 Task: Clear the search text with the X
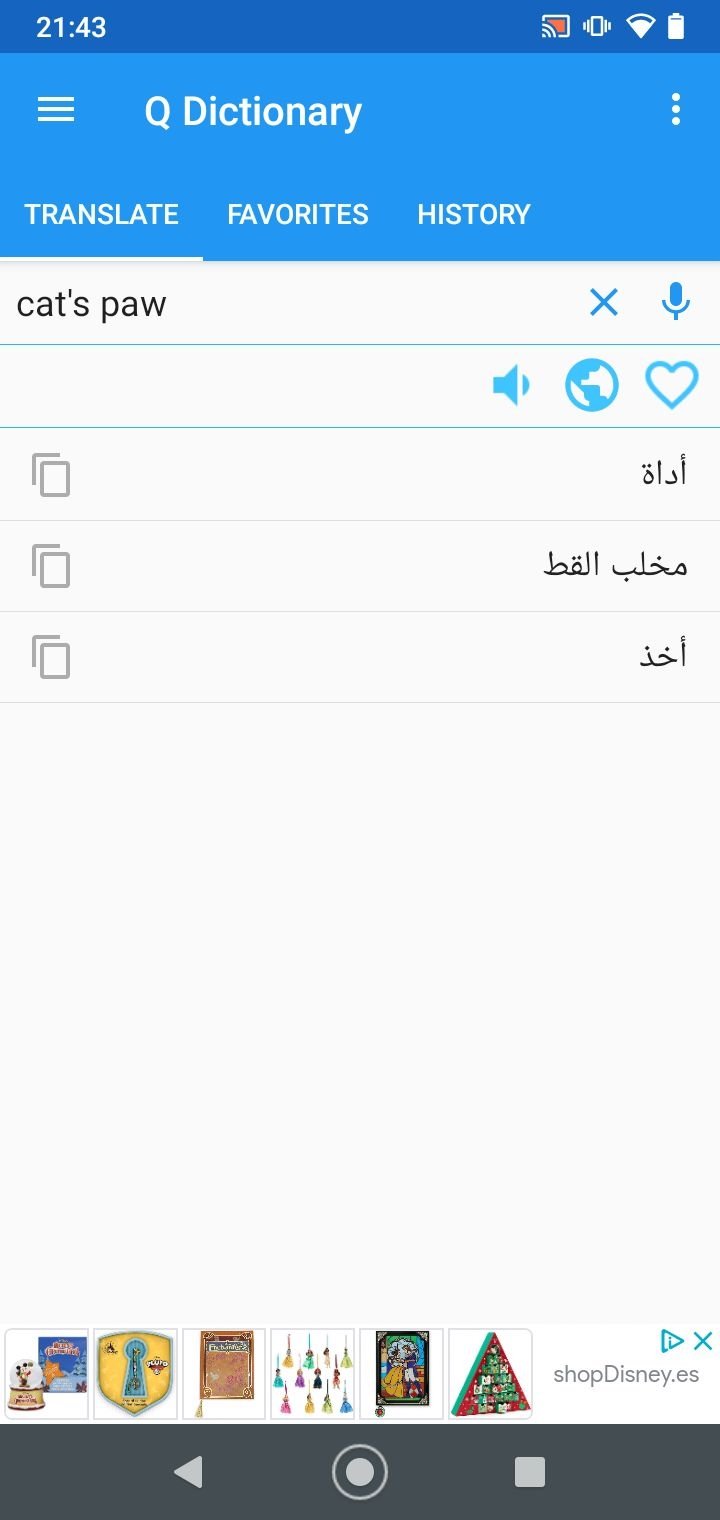click(604, 302)
